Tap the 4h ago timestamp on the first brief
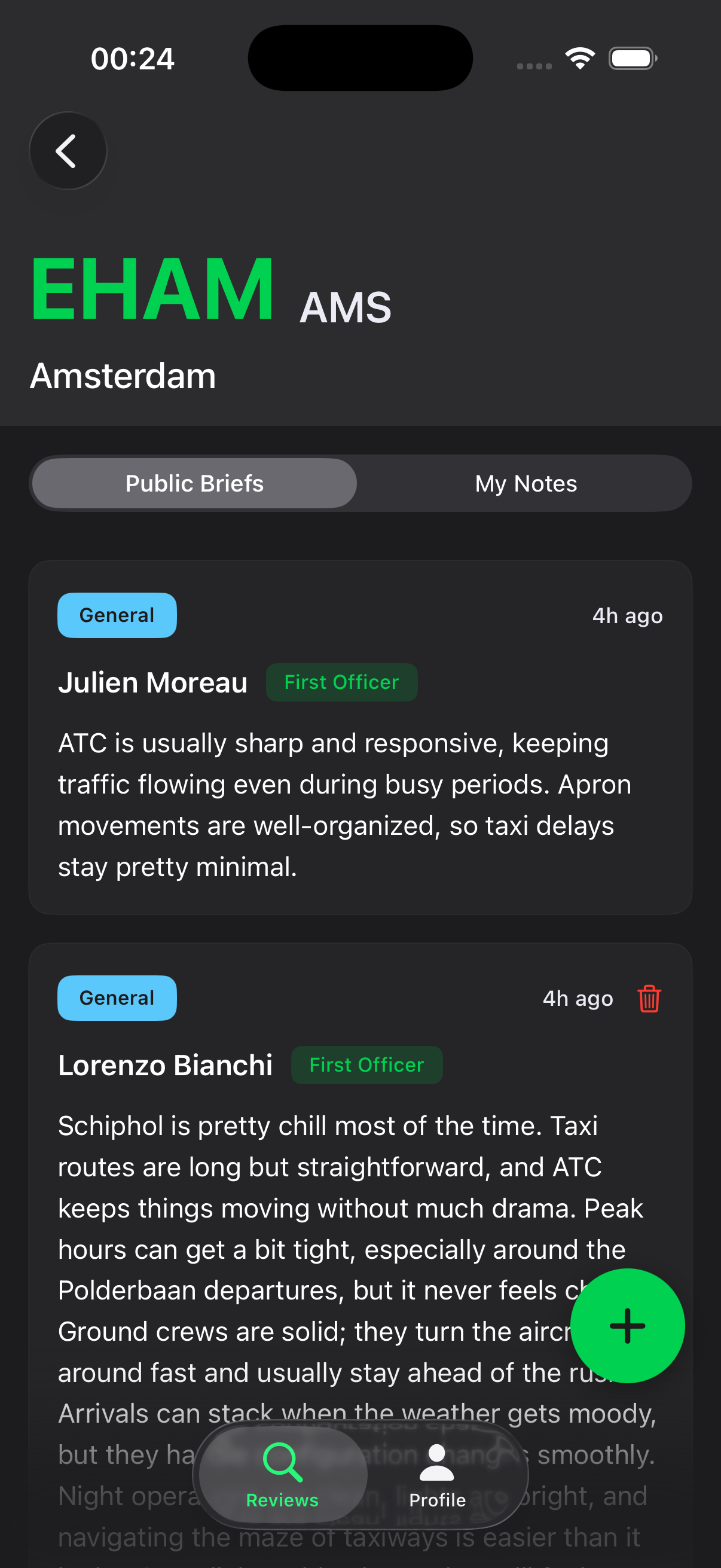 [x=627, y=615]
